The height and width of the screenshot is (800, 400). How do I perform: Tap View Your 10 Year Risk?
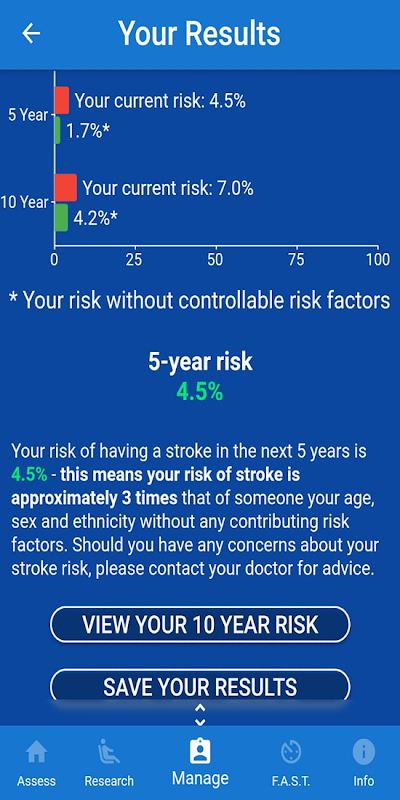200,624
